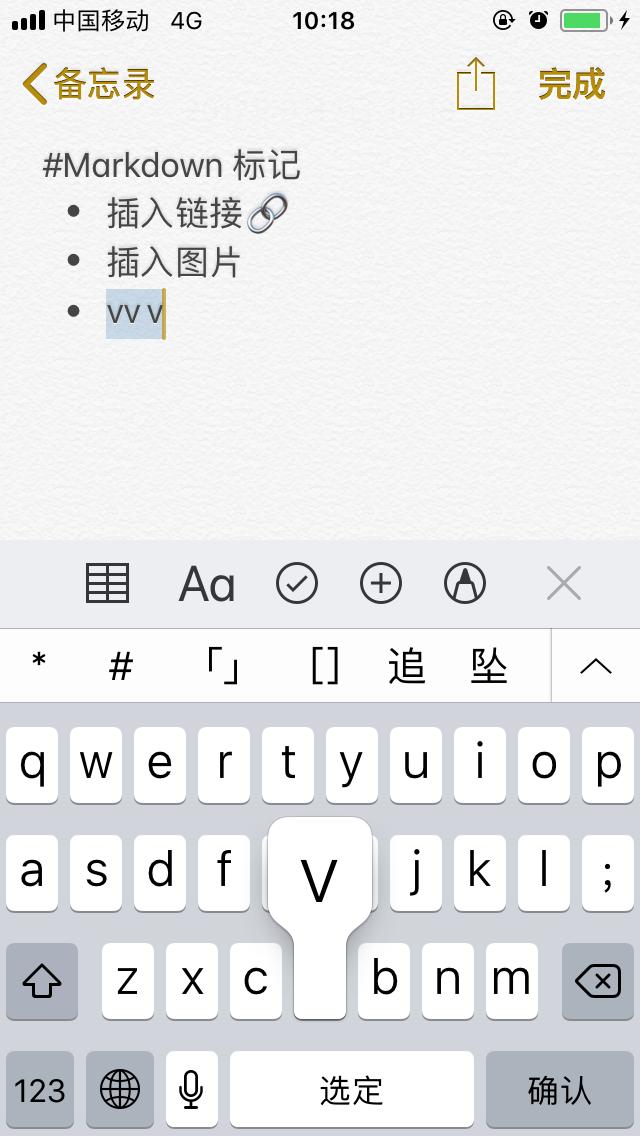
Task: Switch keyboard using the globe key
Action: tap(120, 1090)
